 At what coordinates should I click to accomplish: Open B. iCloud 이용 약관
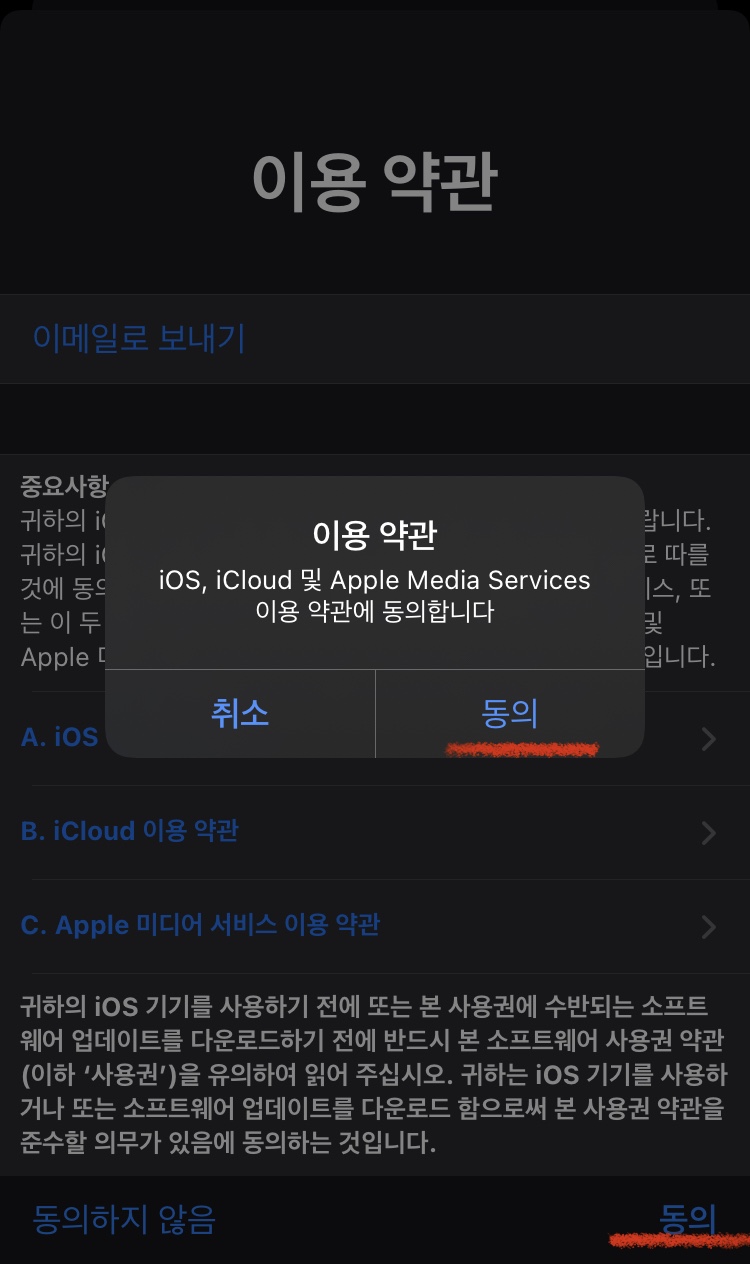pyautogui.click(x=375, y=832)
